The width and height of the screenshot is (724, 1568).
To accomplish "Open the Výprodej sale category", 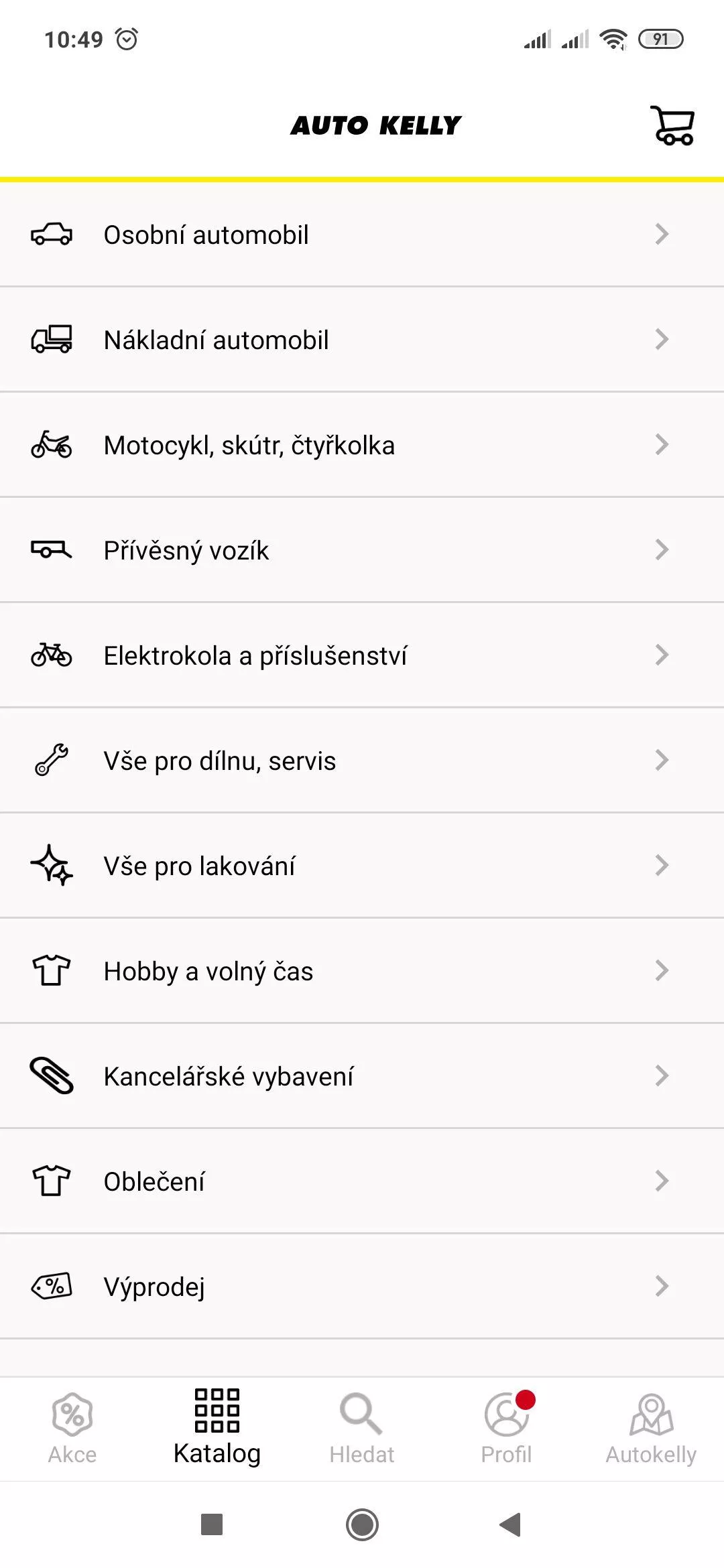I will (362, 1287).
